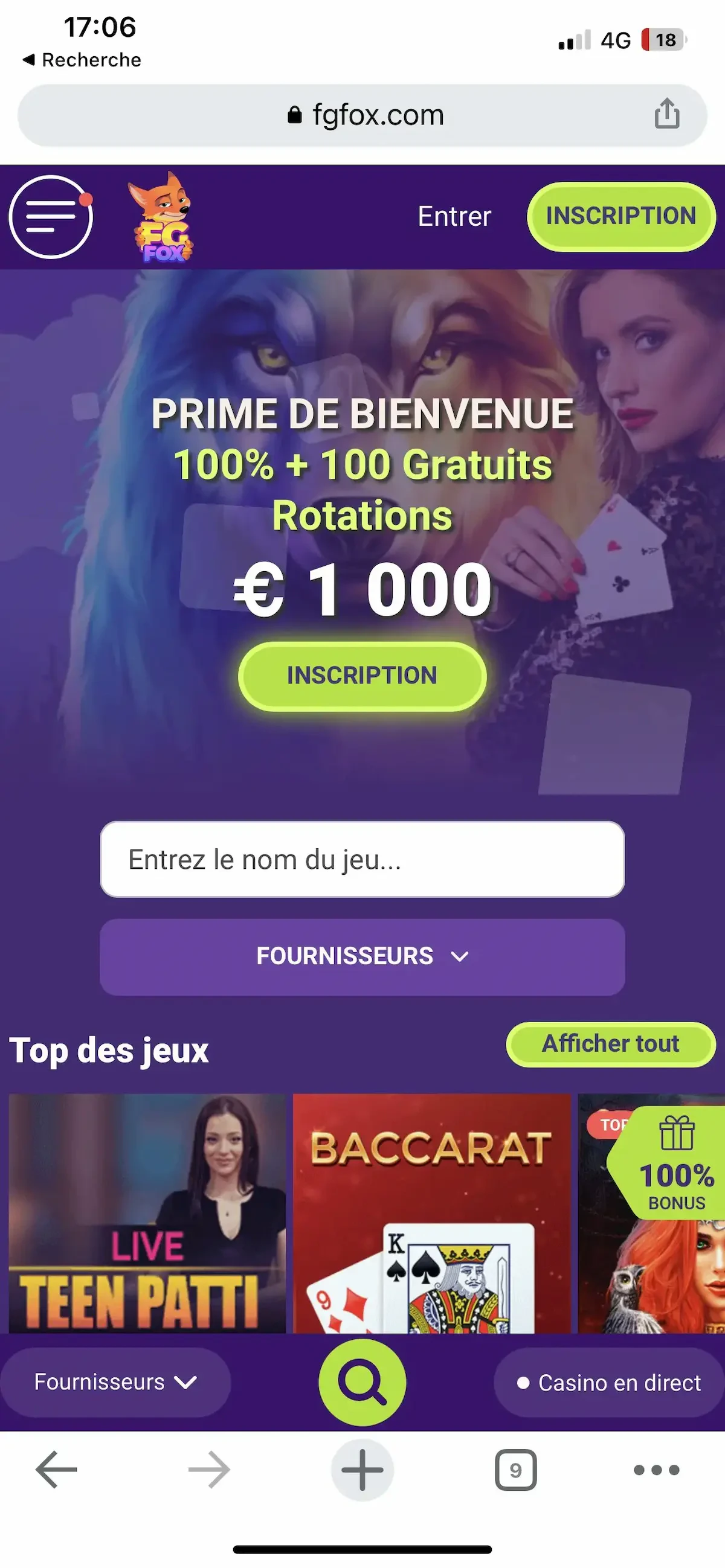The height and width of the screenshot is (1568, 725).
Task: Tap the Entrer login link
Action: [x=454, y=217]
